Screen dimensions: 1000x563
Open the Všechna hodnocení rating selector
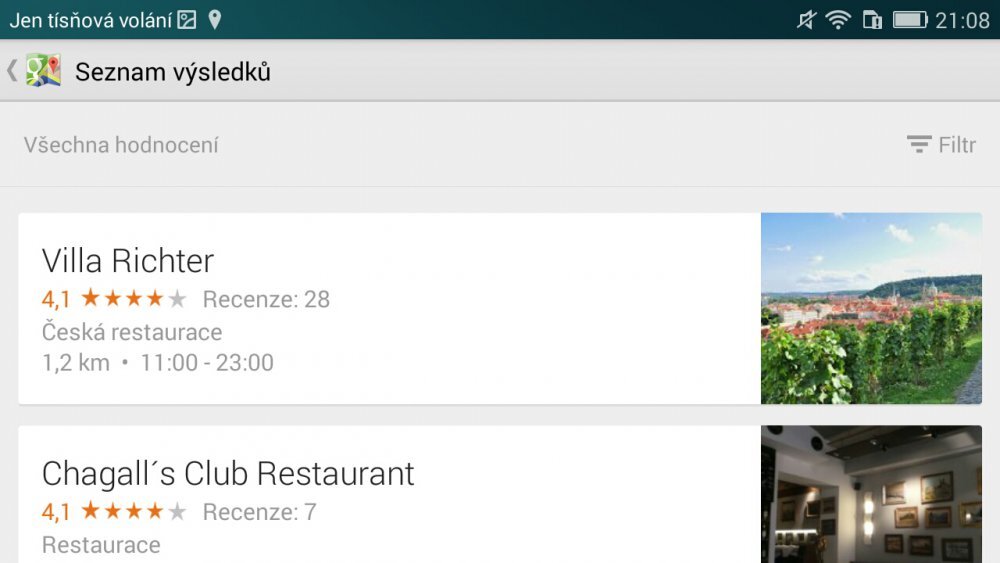121,145
